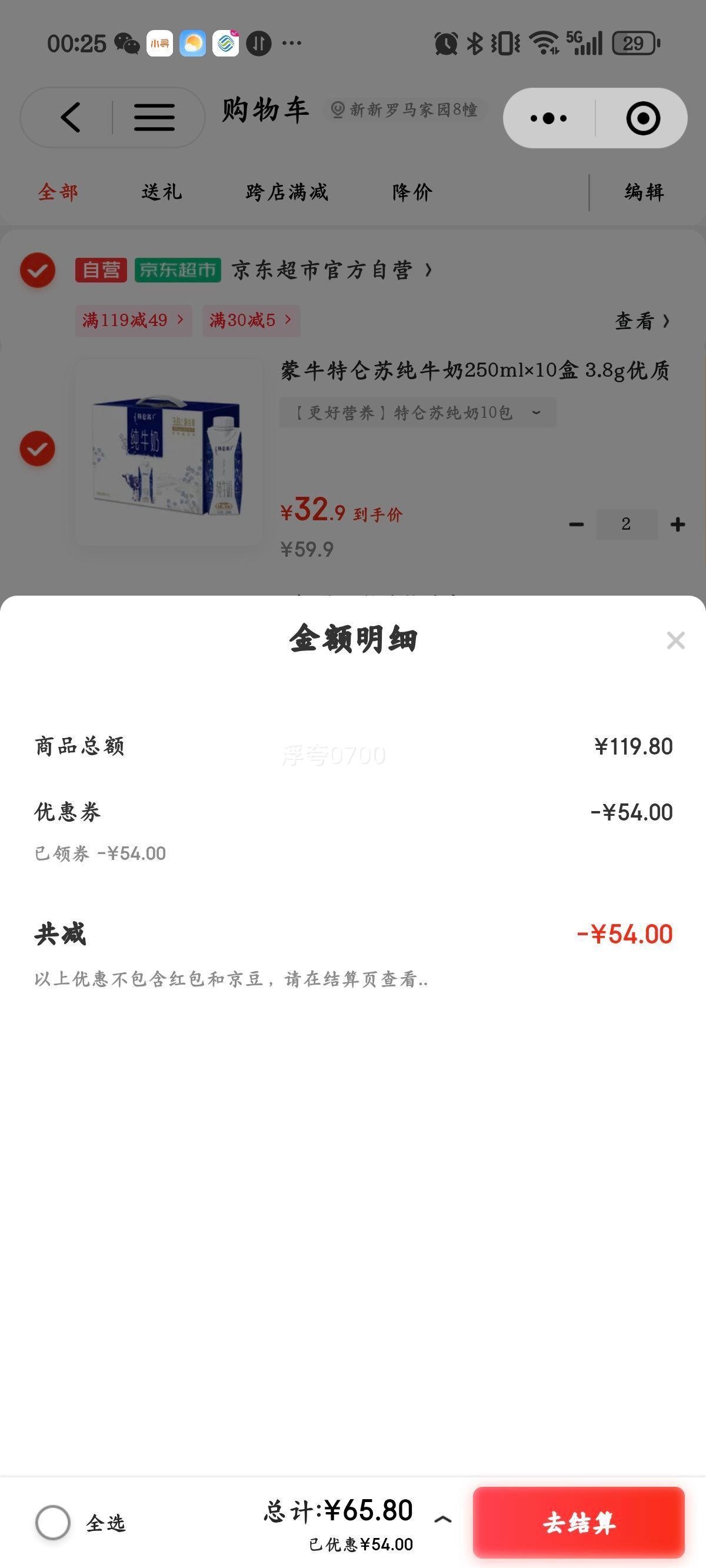
Task: Go back with the top-left arrow
Action: (71, 117)
